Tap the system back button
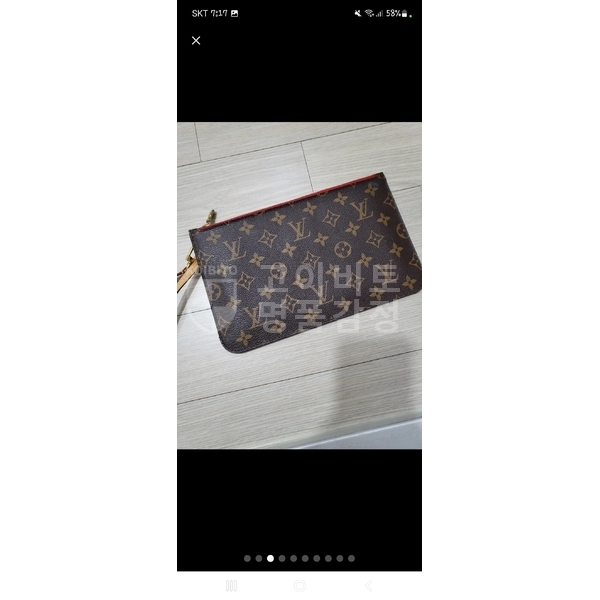 tap(367, 585)
